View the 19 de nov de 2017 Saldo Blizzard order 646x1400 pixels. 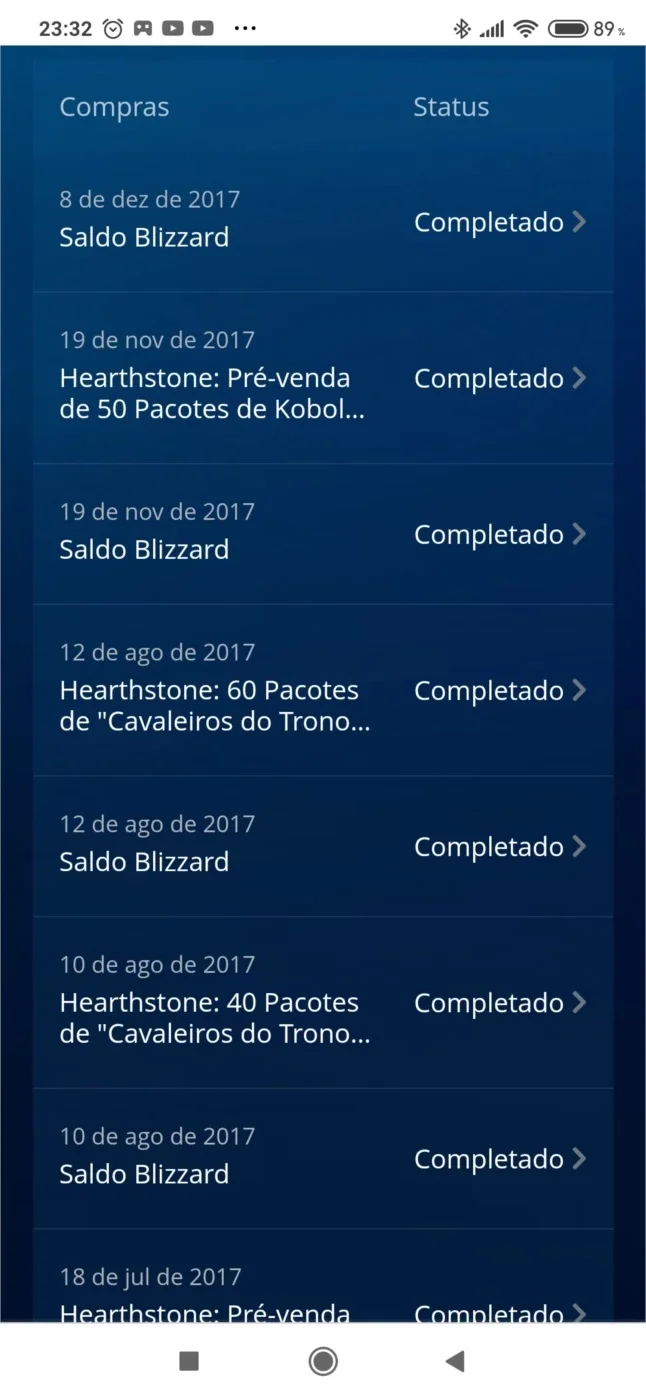pos(323,534)
